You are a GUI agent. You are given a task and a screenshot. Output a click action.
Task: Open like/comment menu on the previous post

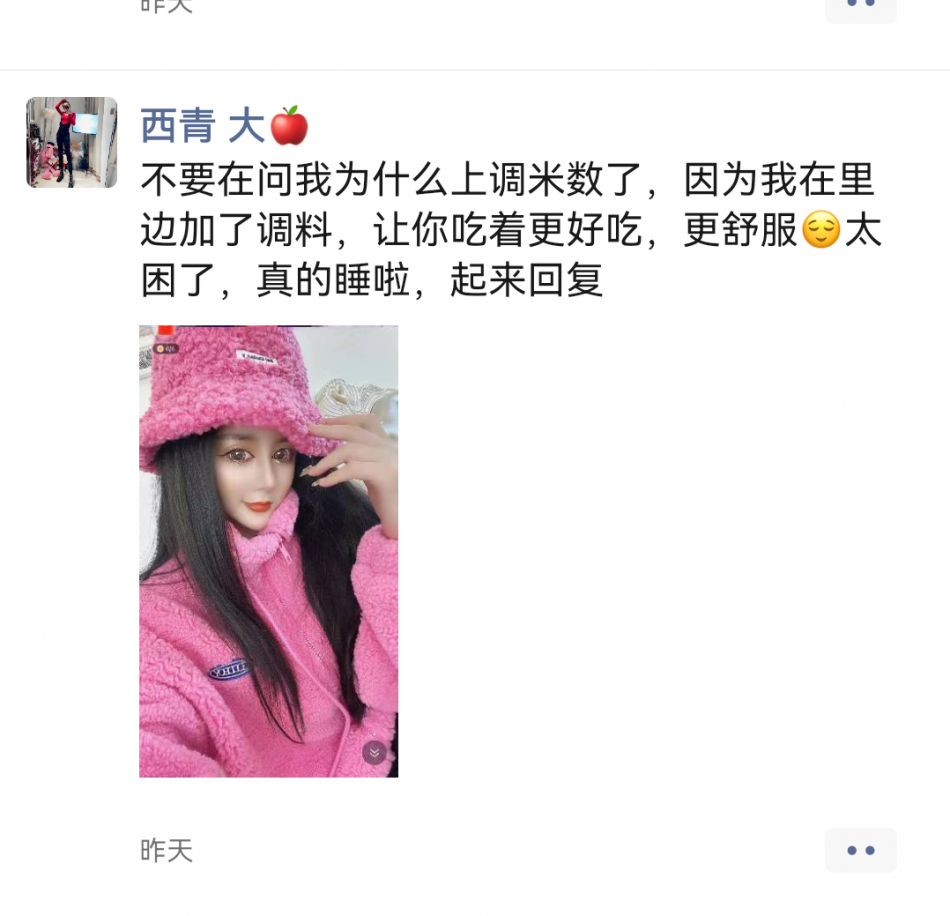click(860, 6)
